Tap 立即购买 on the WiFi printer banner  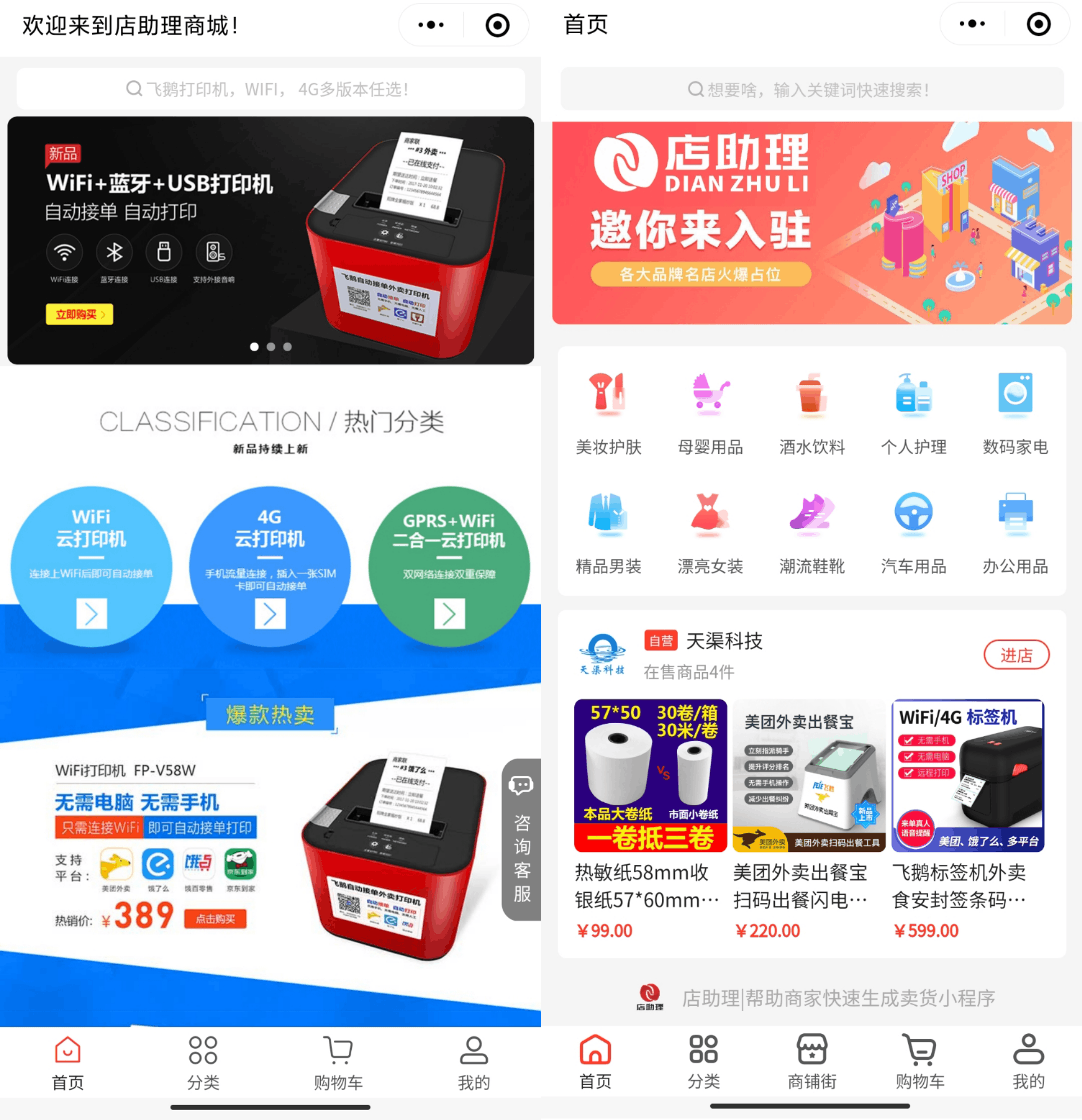pyautogui.click(x=80, y=314)
